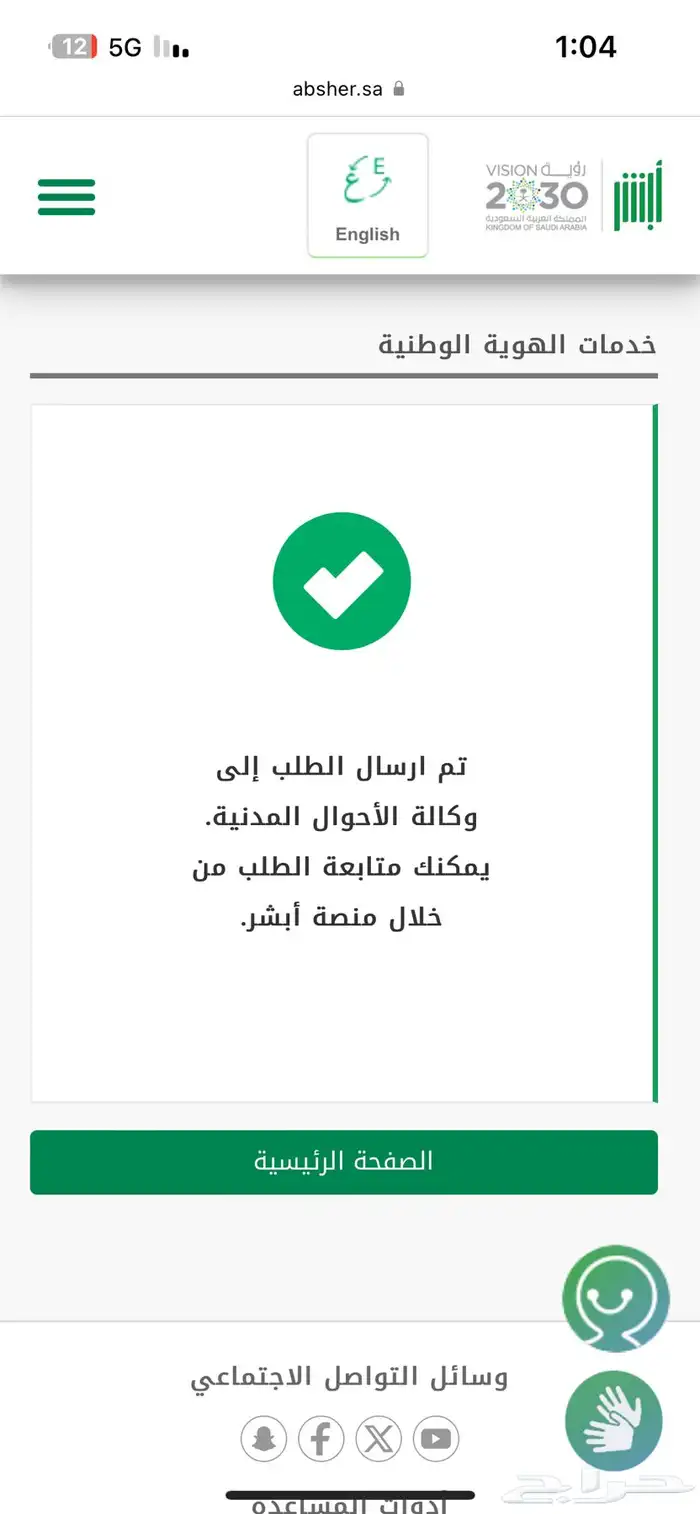This screenshot has height=1514, width=700.
Task: Open the X social link
Action: 379,1439
